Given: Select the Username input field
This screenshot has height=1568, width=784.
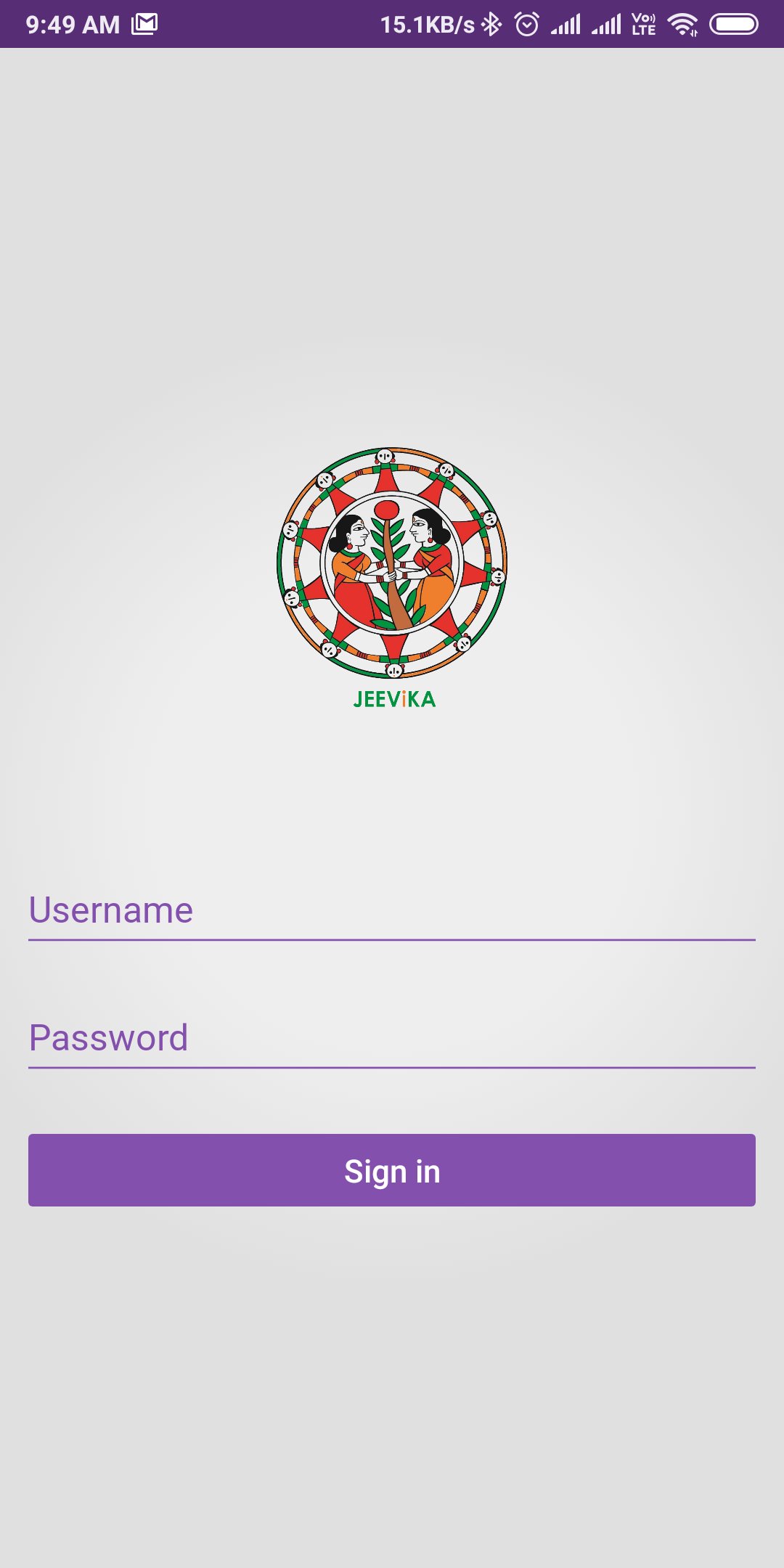Looking at the screenshot, I should click(392, 910).
